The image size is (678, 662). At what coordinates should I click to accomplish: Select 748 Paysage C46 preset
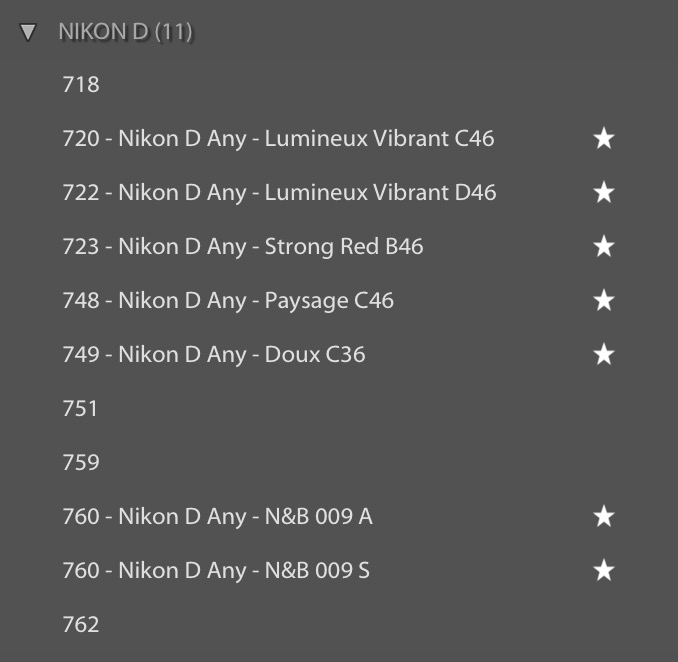[228, 301]
